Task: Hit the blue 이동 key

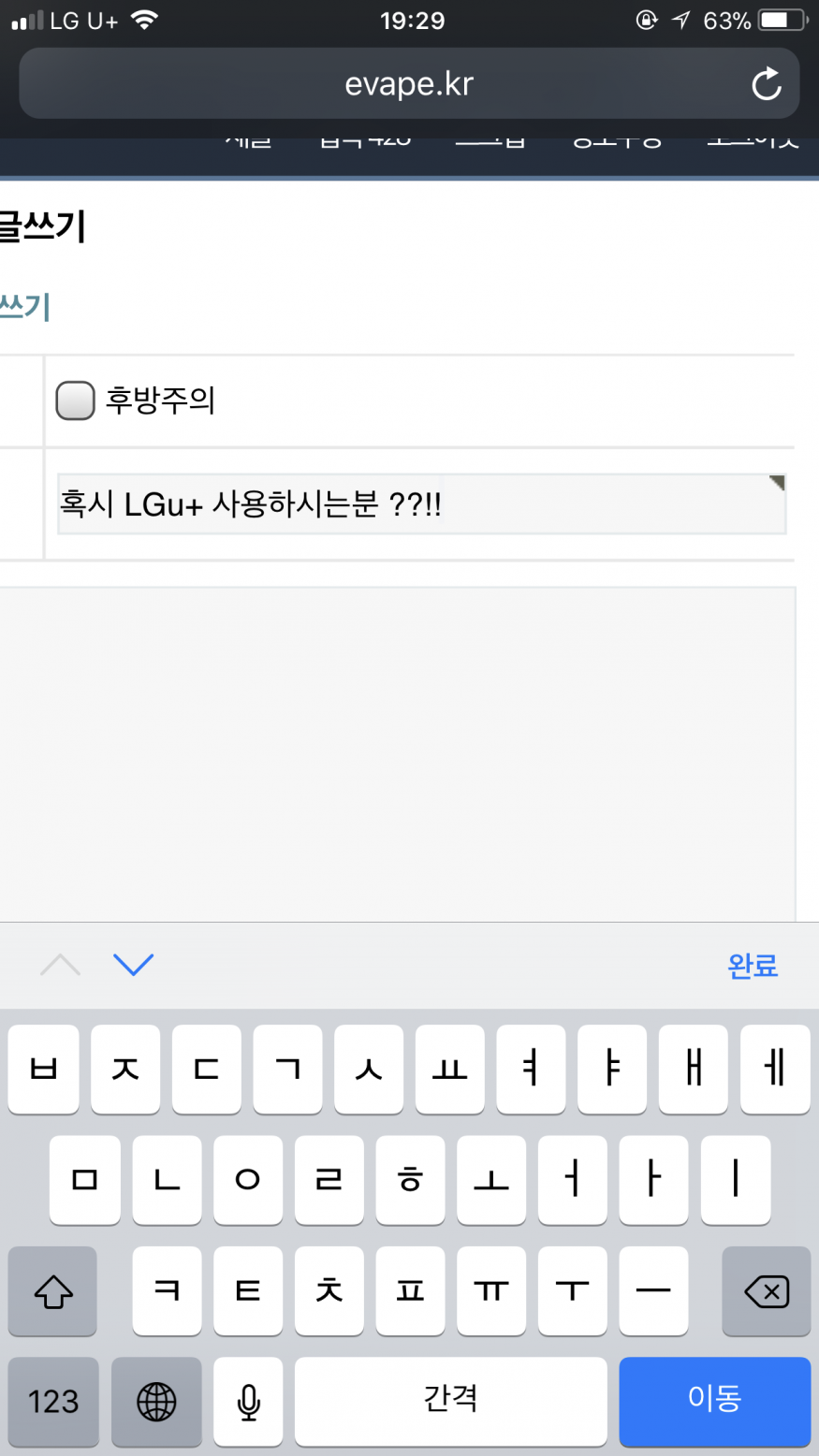Action: (714, 1400)
